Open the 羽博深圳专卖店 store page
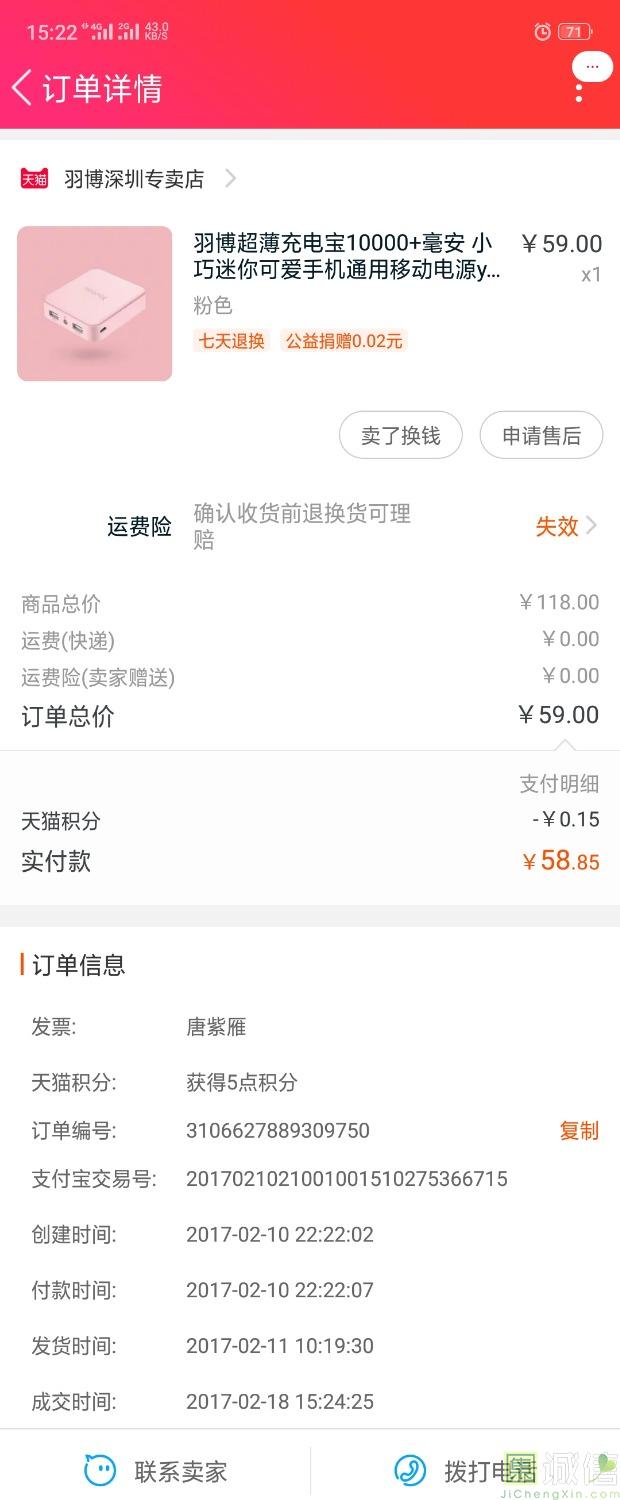 click(134, 179)
